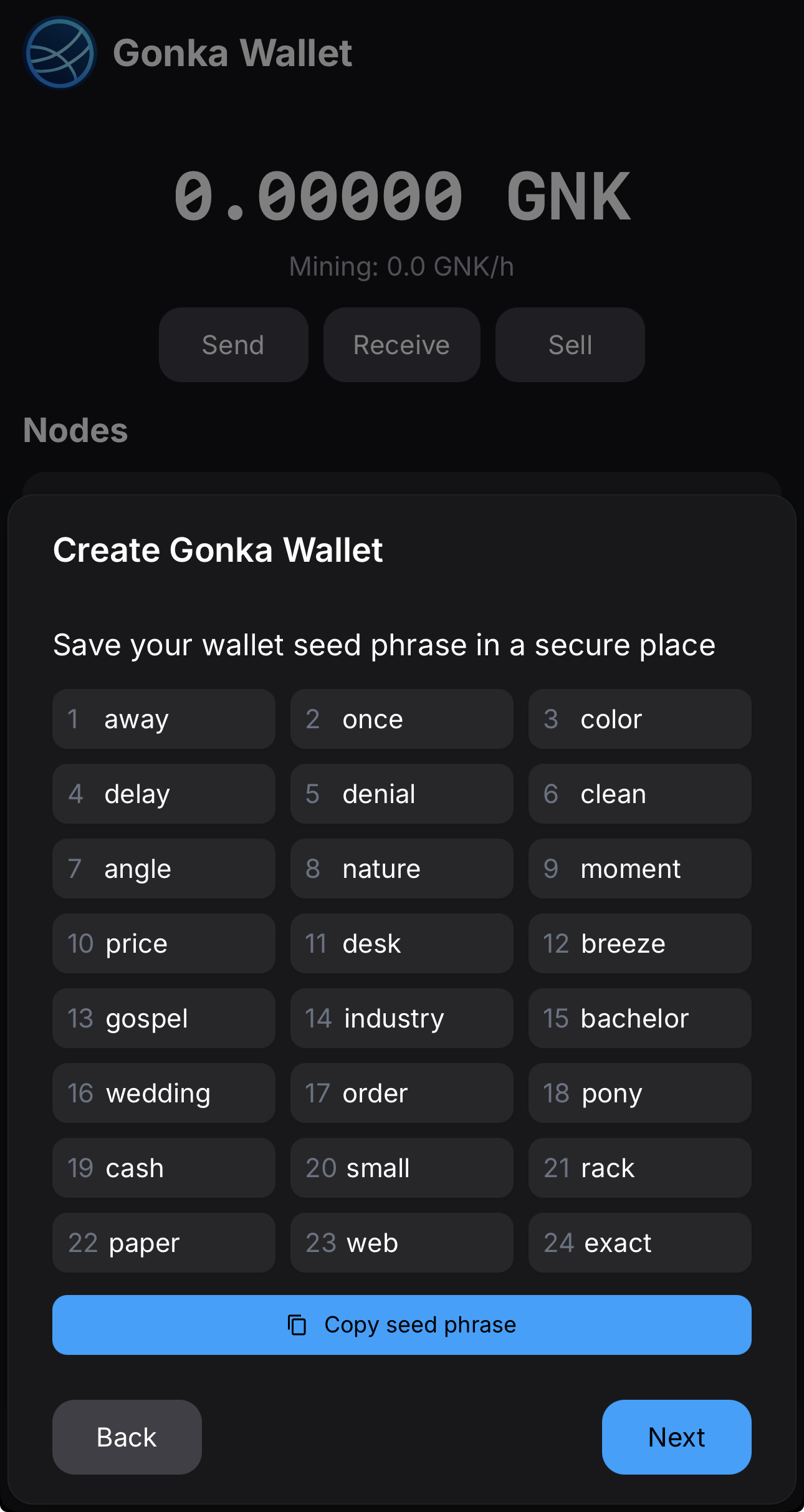
Task: Select seed word 5 'denial'
Action: click(x=401, y=794)
